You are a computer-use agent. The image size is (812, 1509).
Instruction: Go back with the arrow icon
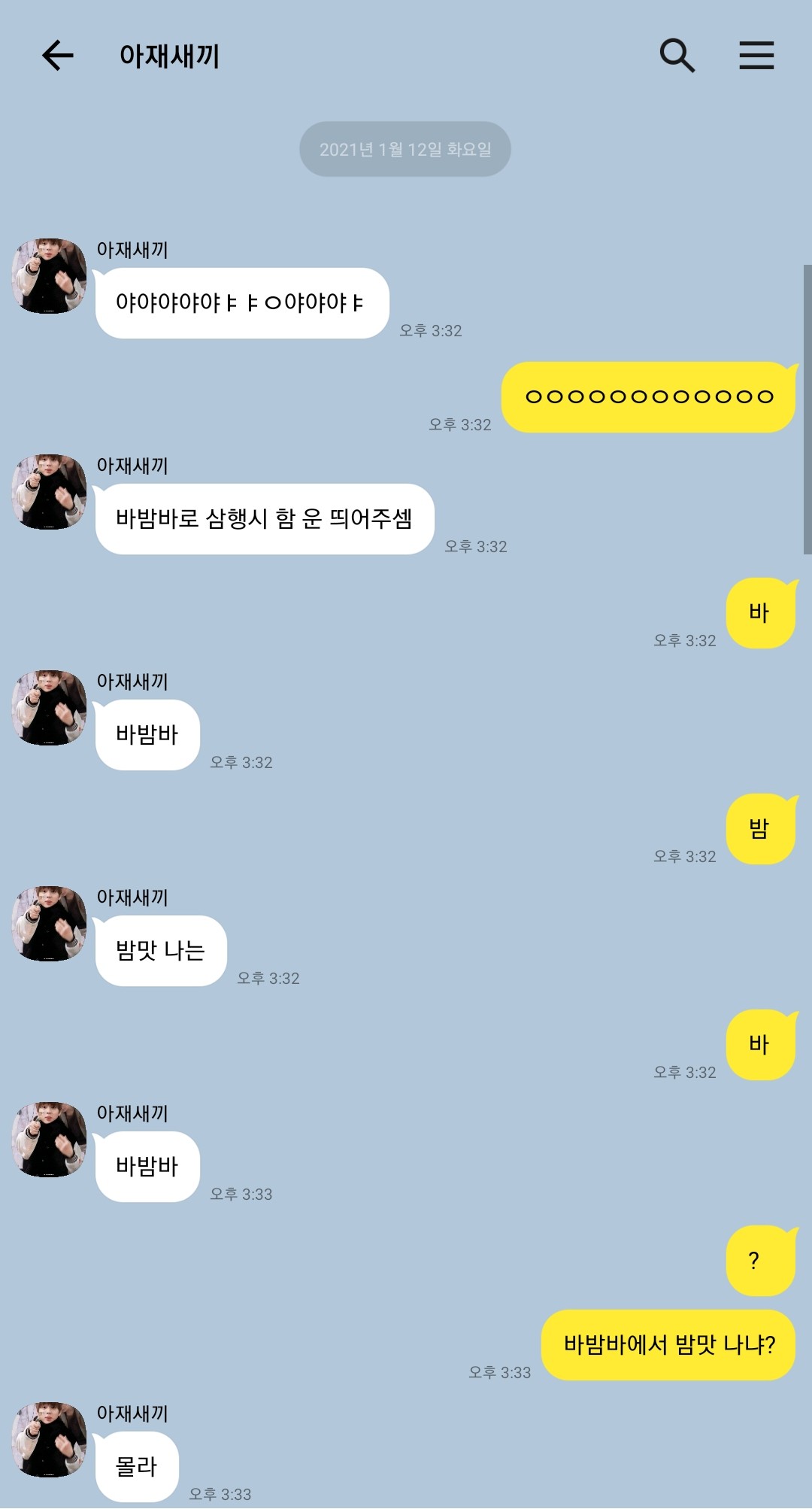[58, 56]
